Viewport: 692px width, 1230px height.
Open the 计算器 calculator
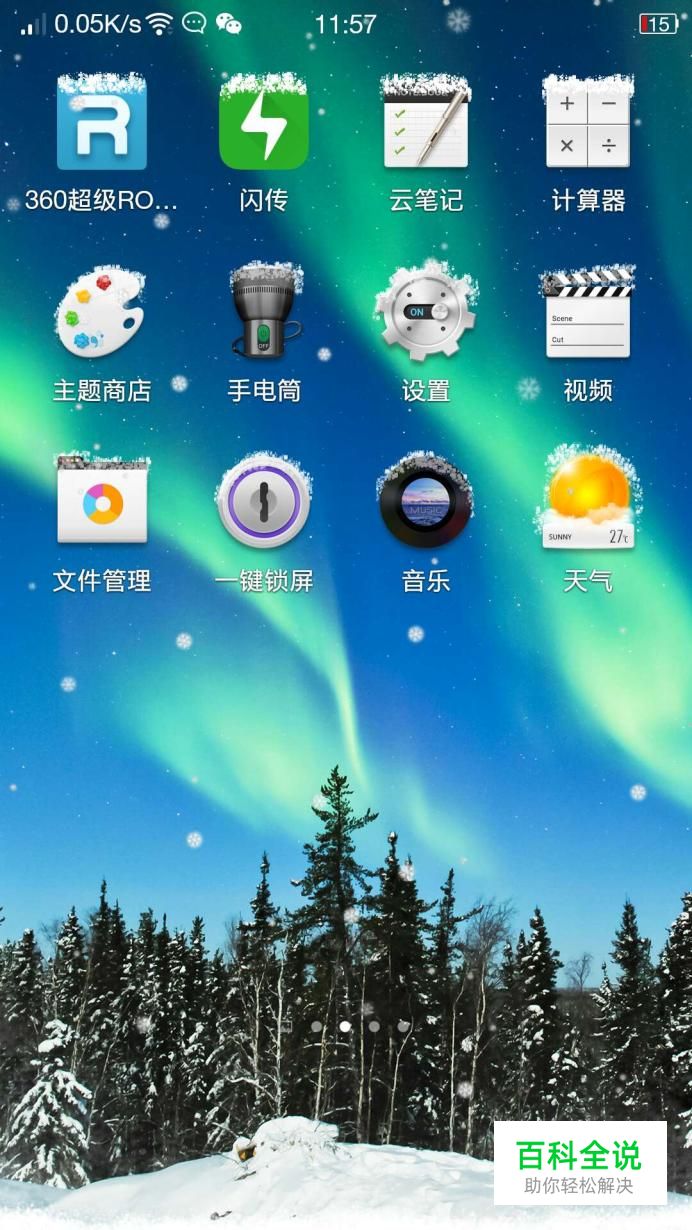[588, 126]
